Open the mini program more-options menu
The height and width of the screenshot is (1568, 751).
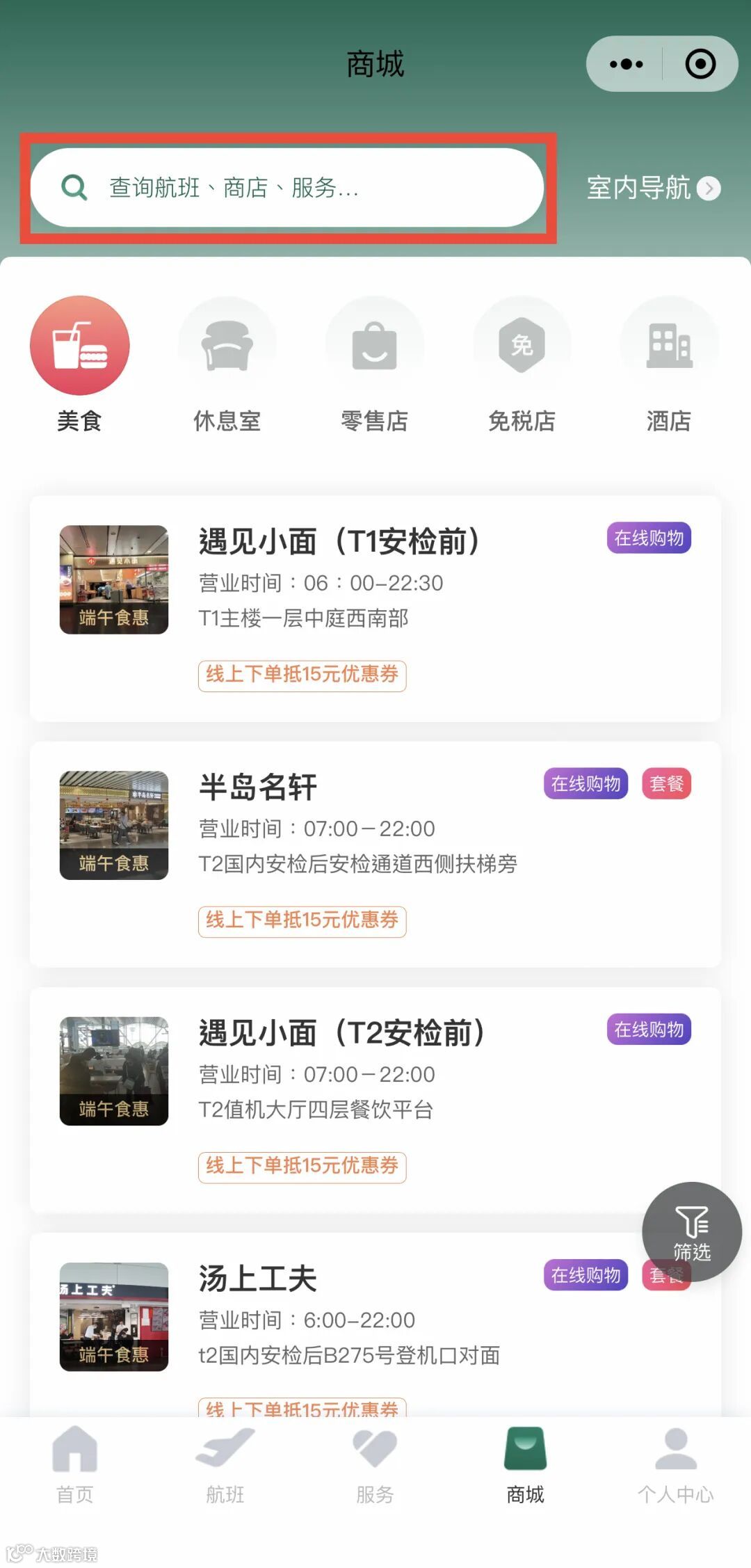coord(626,65)
